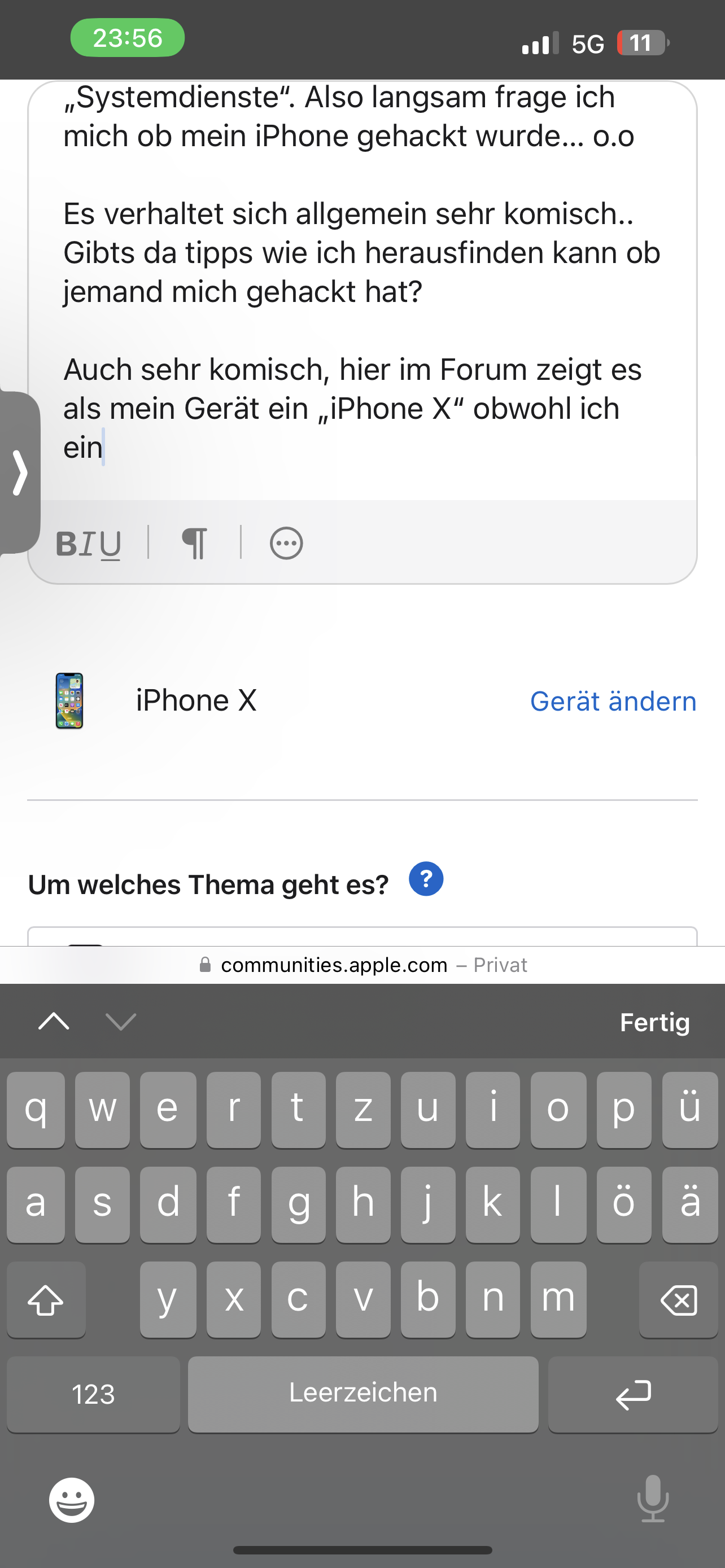Expand the side panel arrow
The width and height of the screenshot is (725, 1568).
(x=19, y=472)
